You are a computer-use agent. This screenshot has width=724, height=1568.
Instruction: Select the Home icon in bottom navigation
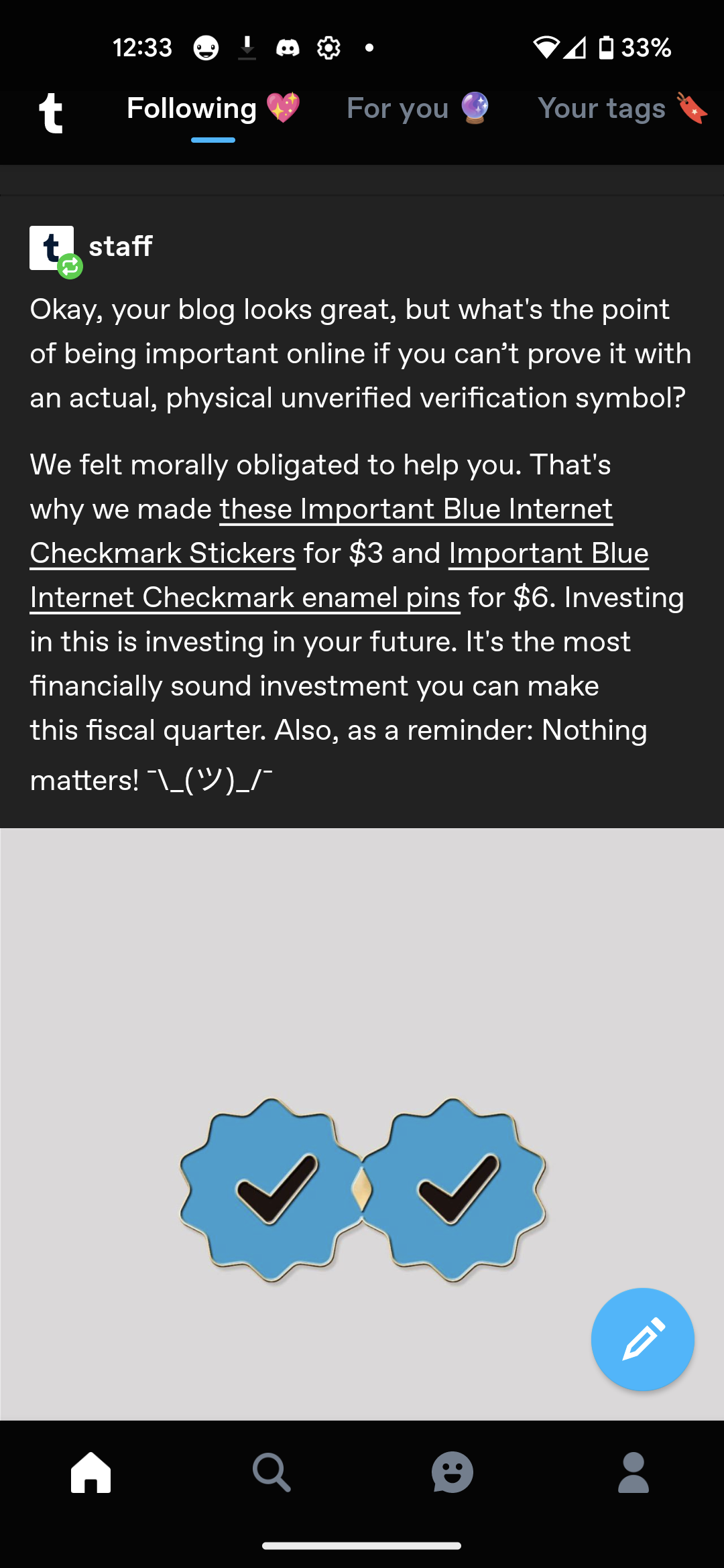tap(90, 1472)
